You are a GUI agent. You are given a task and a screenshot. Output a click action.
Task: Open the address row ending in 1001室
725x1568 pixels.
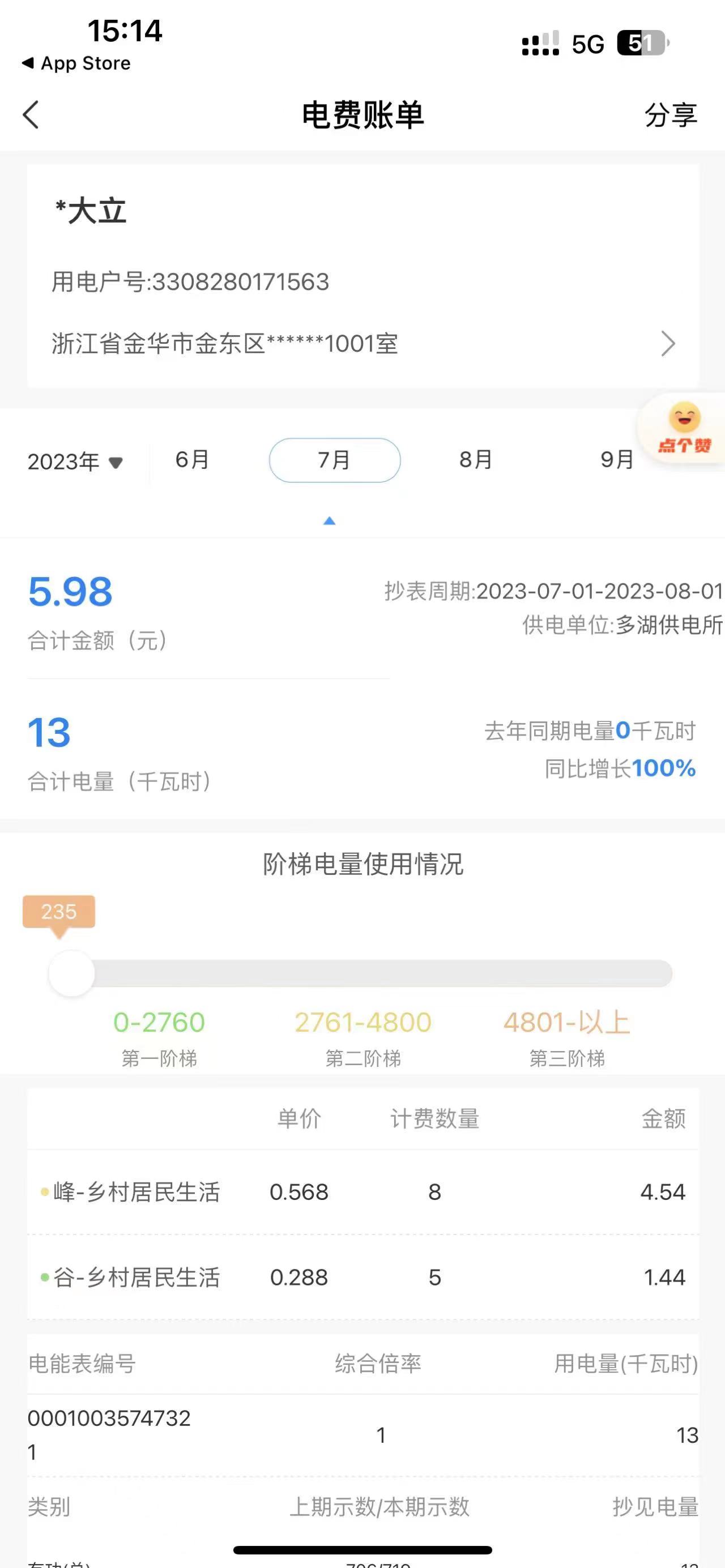[x=363, y=344]
